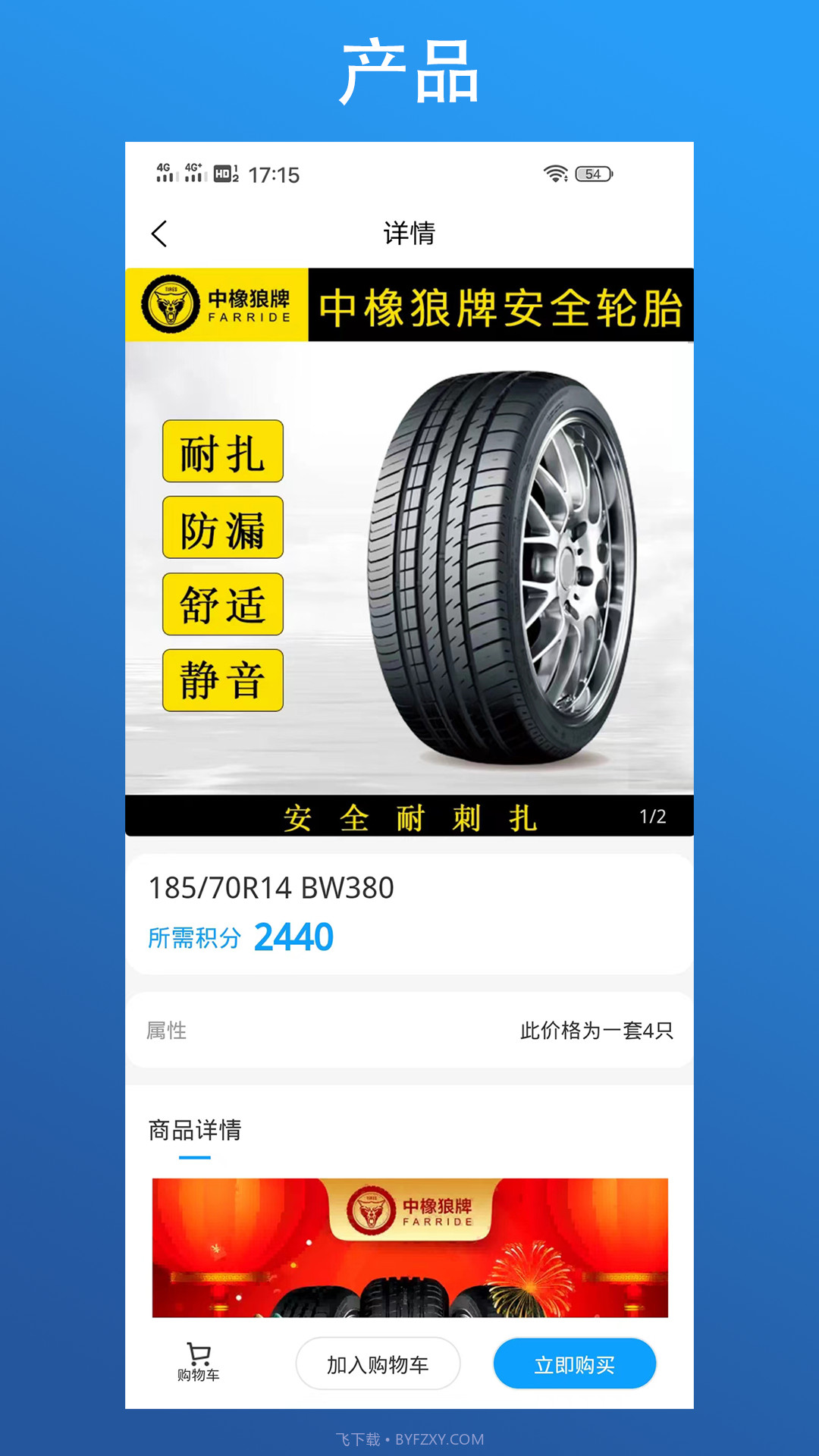
Task: Tap the 静音 yellow label on banner
Action: coord(222,681)
